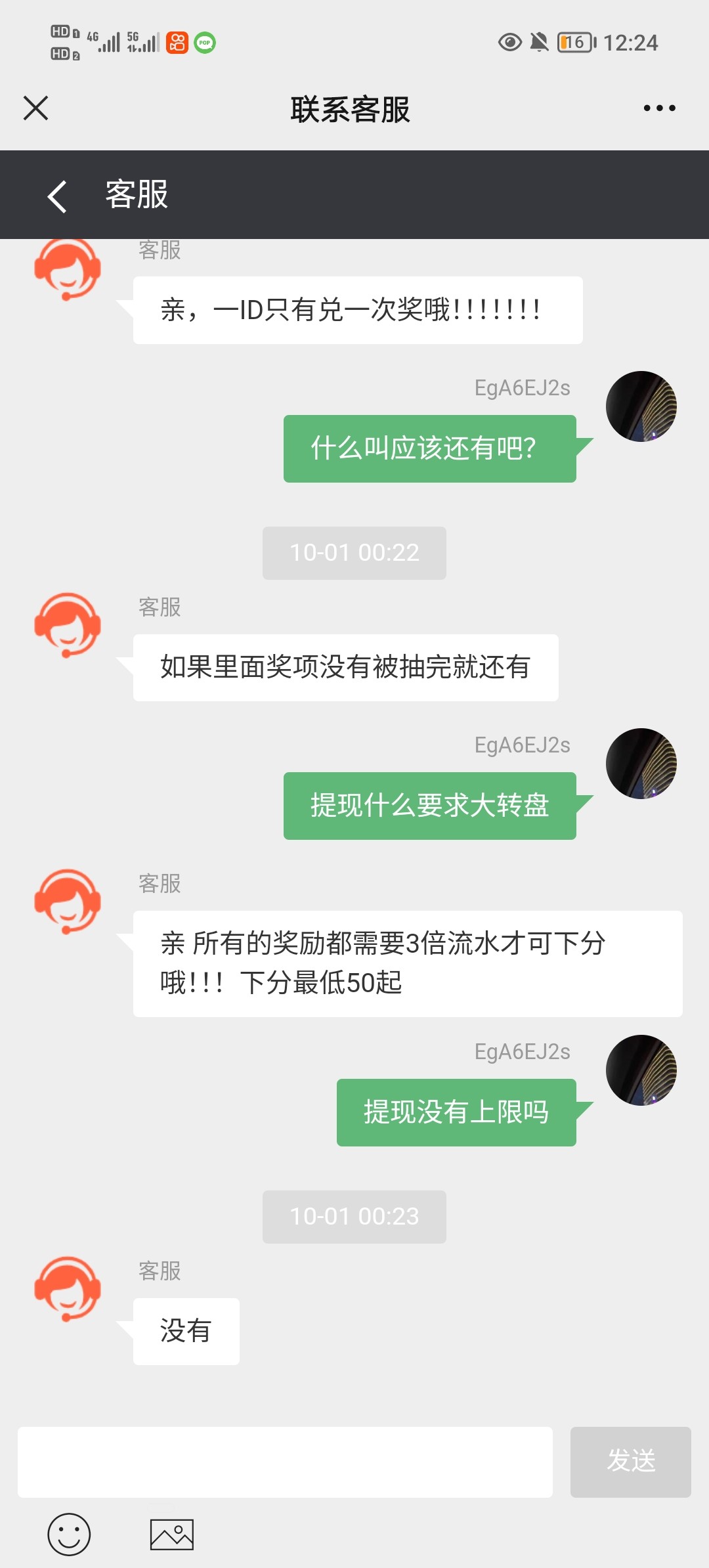This screenshot has height=1568, width=709.
Task: Go back from the 客服 chat
Action: tap(58, 196)
